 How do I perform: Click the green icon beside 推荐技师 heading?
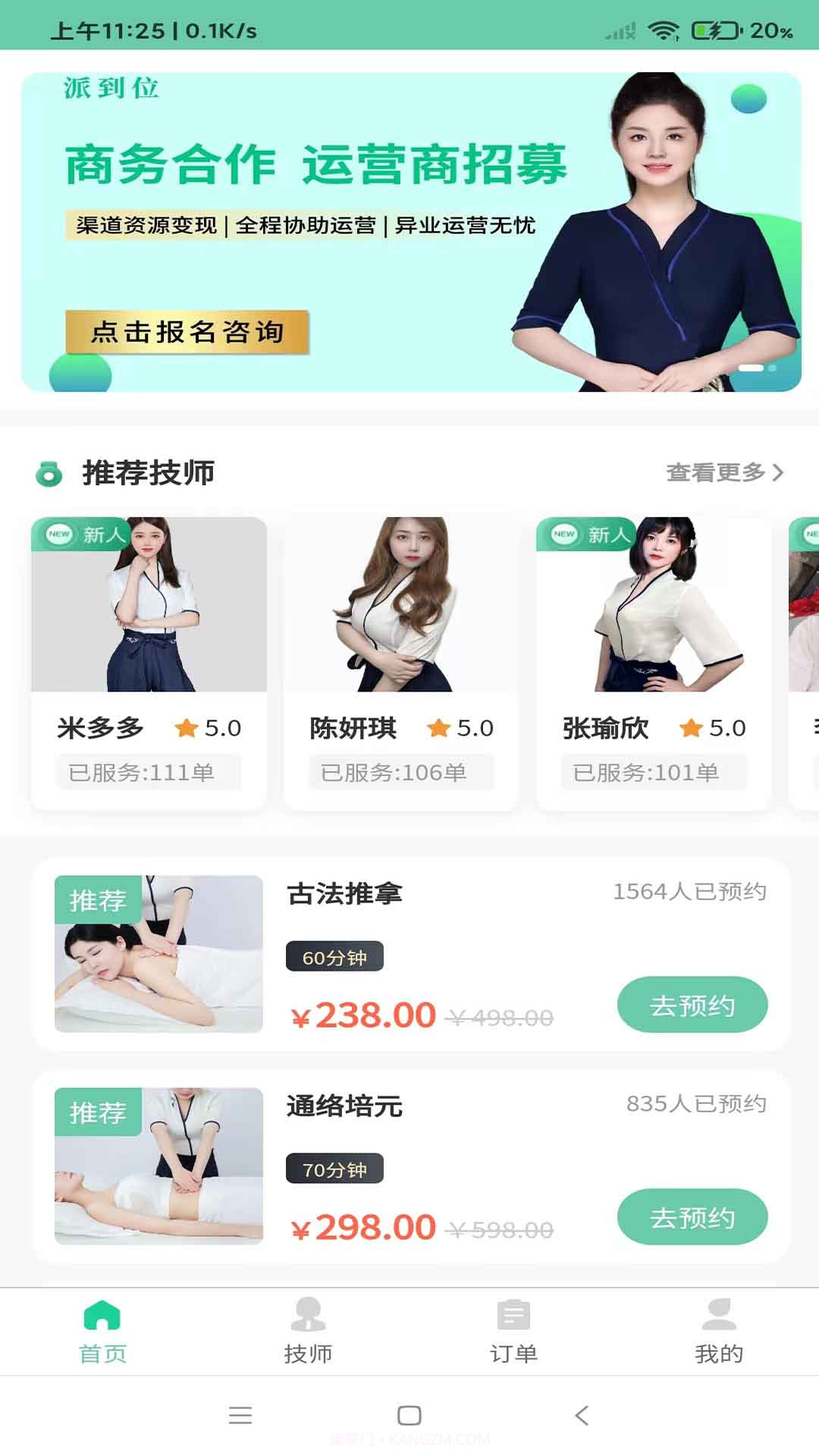coord(48,472)
